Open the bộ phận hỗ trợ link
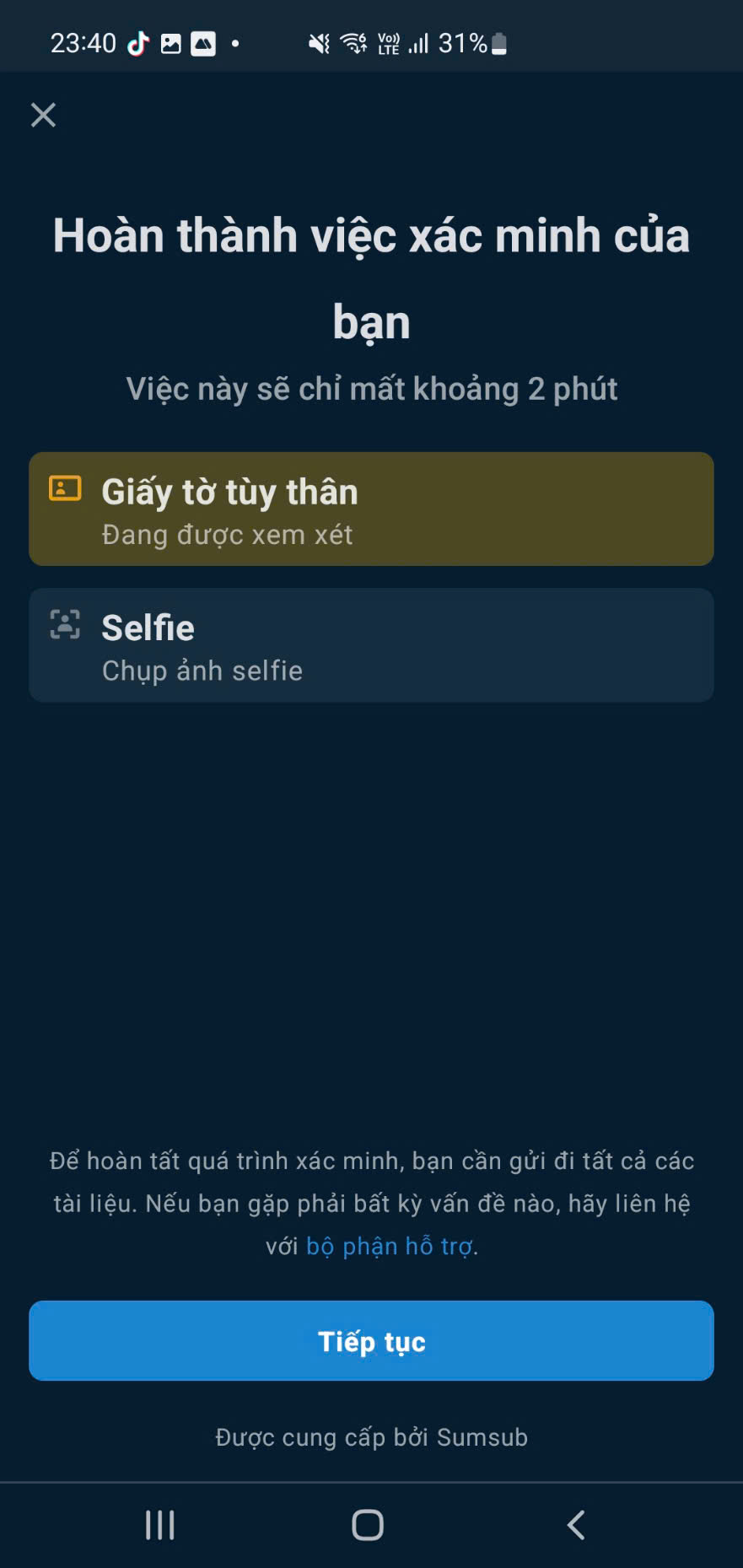This screenshot has height=1568, width=743. coord(389,1246)
